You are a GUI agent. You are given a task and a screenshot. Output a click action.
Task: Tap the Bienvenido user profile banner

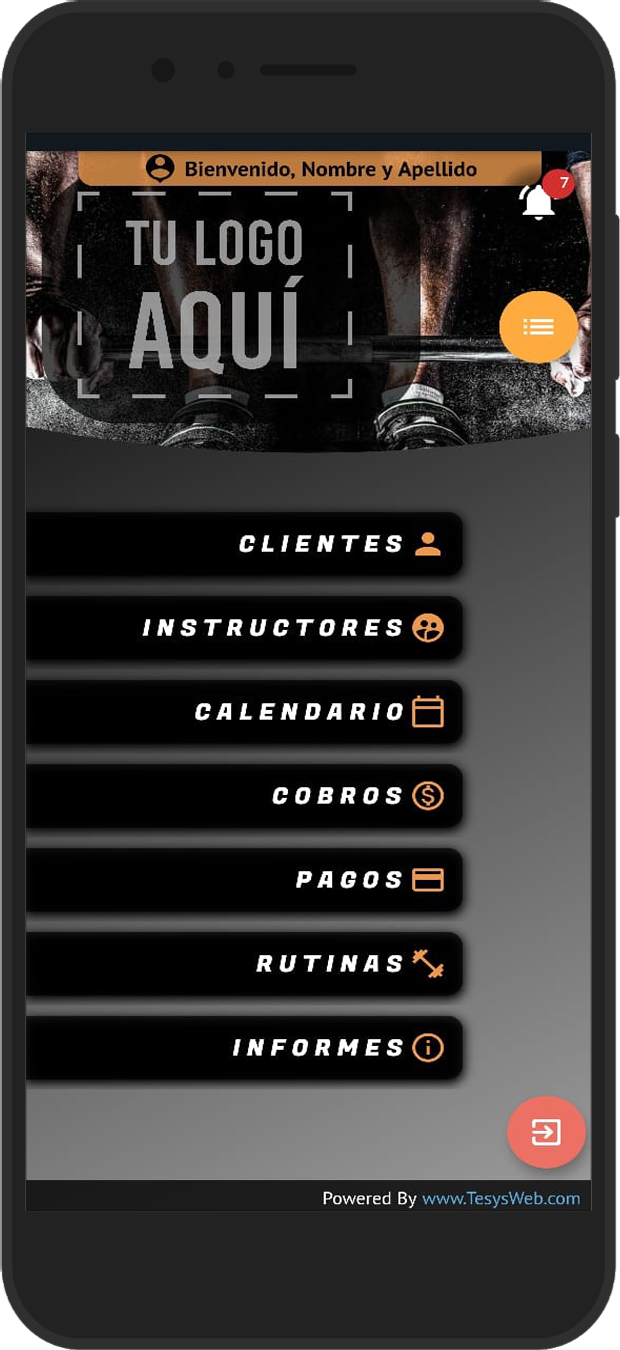click(311, 169)
